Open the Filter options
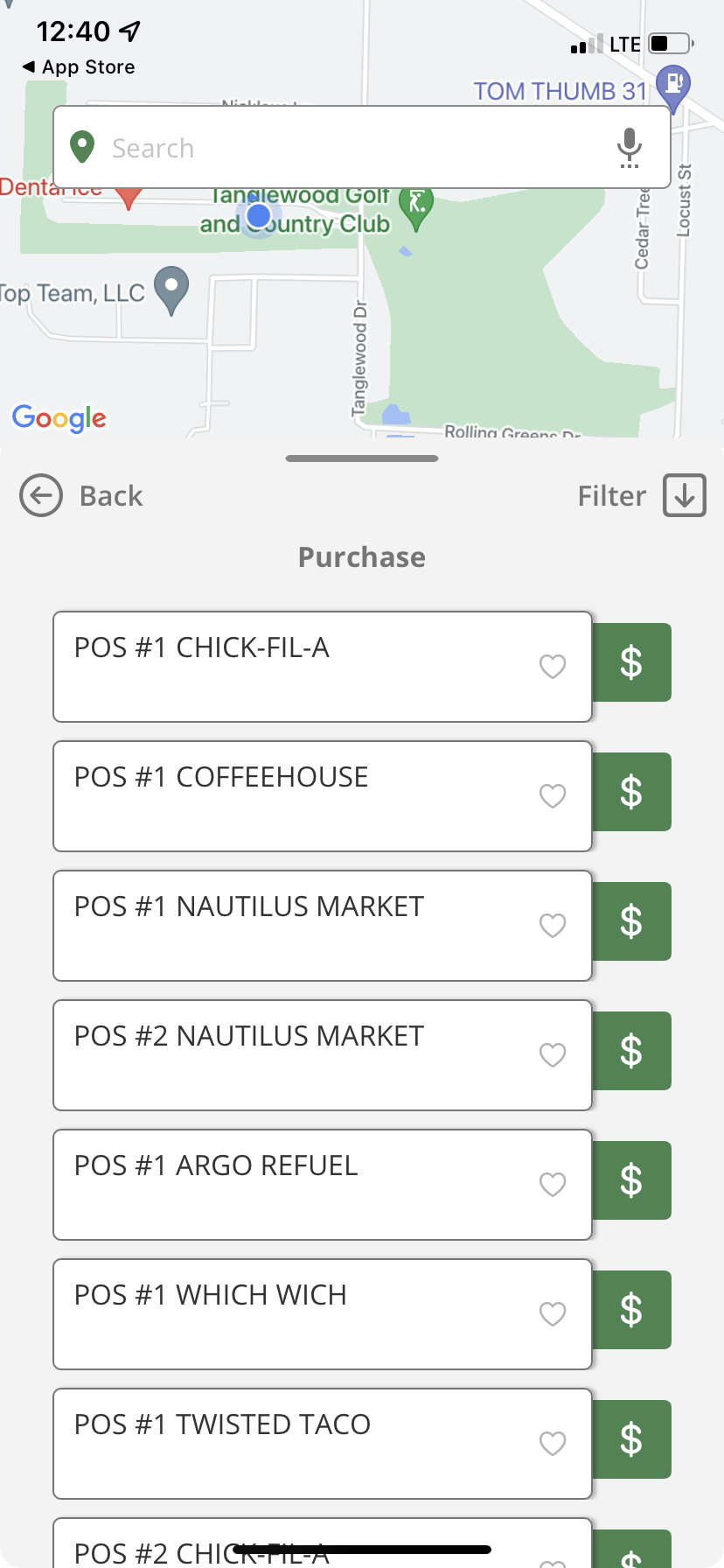This screenshot has width=724, height=1568. pyautogui.click(x=641, y=496)
